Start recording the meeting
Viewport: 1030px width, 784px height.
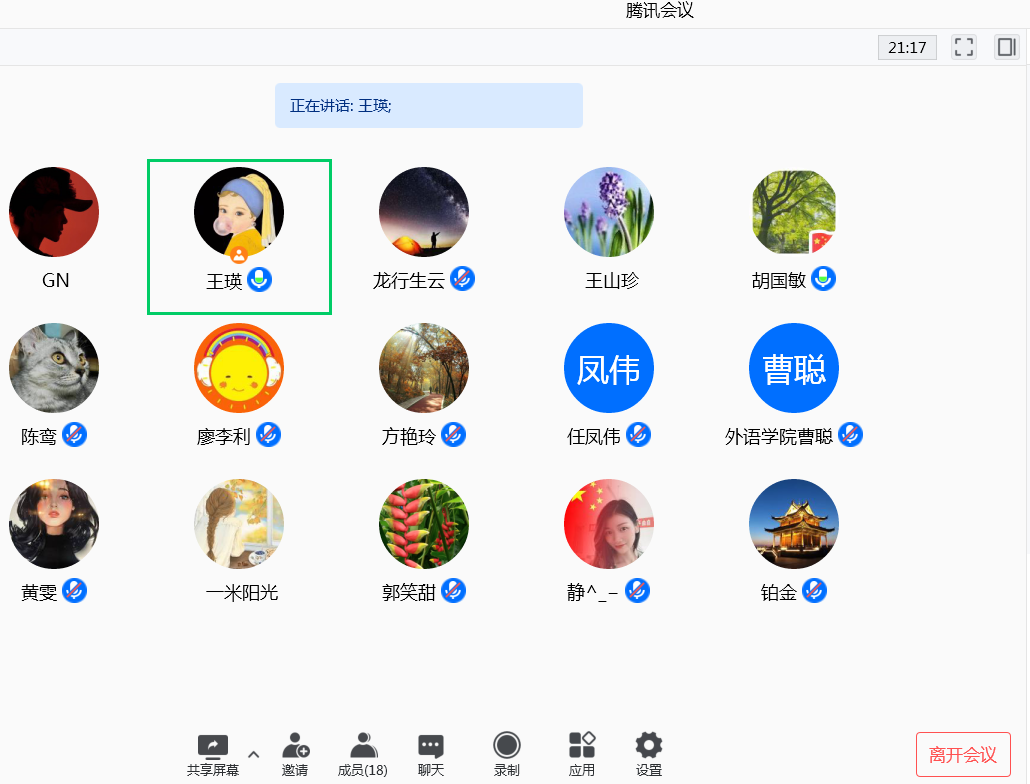507,754
